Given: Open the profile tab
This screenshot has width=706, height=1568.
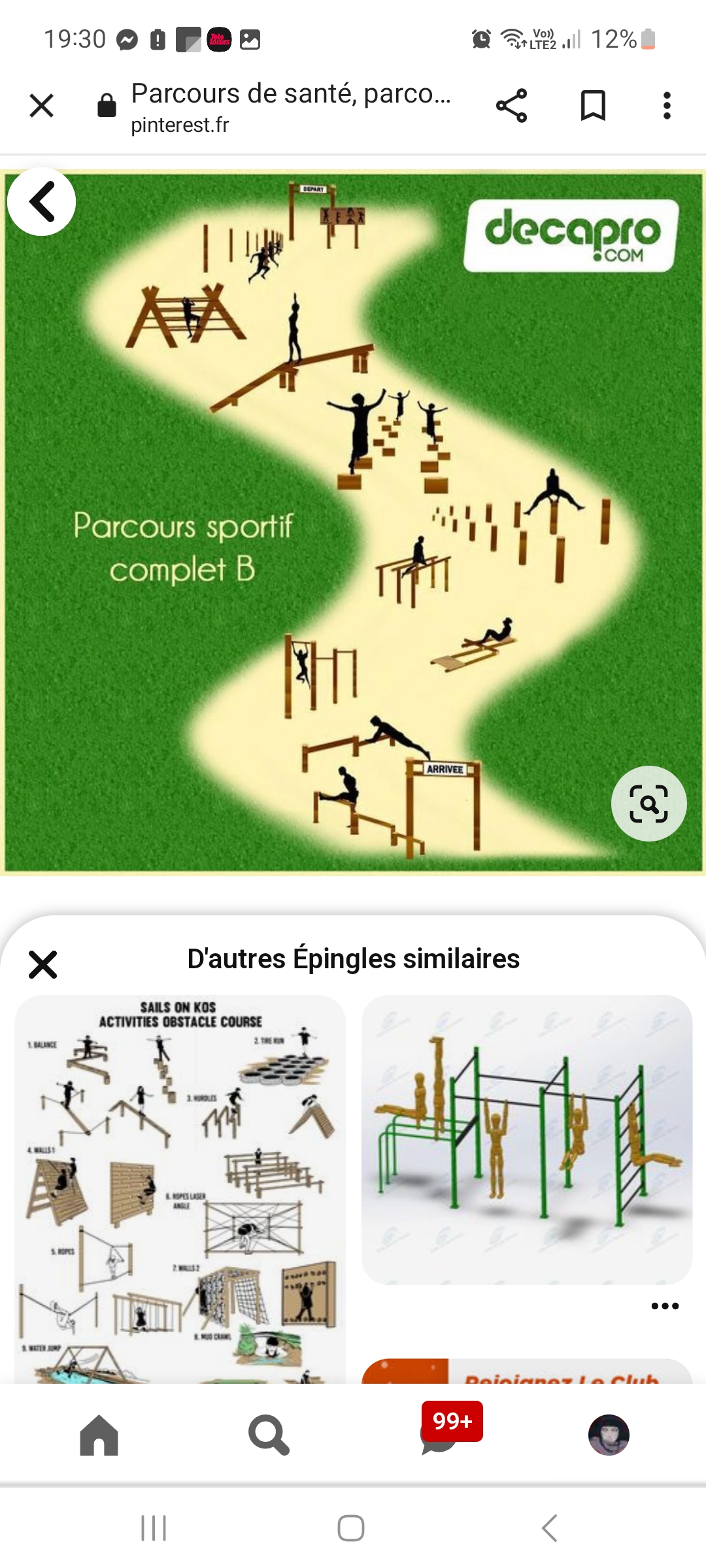Looking at the screenshot, I should click(609, 1435).
